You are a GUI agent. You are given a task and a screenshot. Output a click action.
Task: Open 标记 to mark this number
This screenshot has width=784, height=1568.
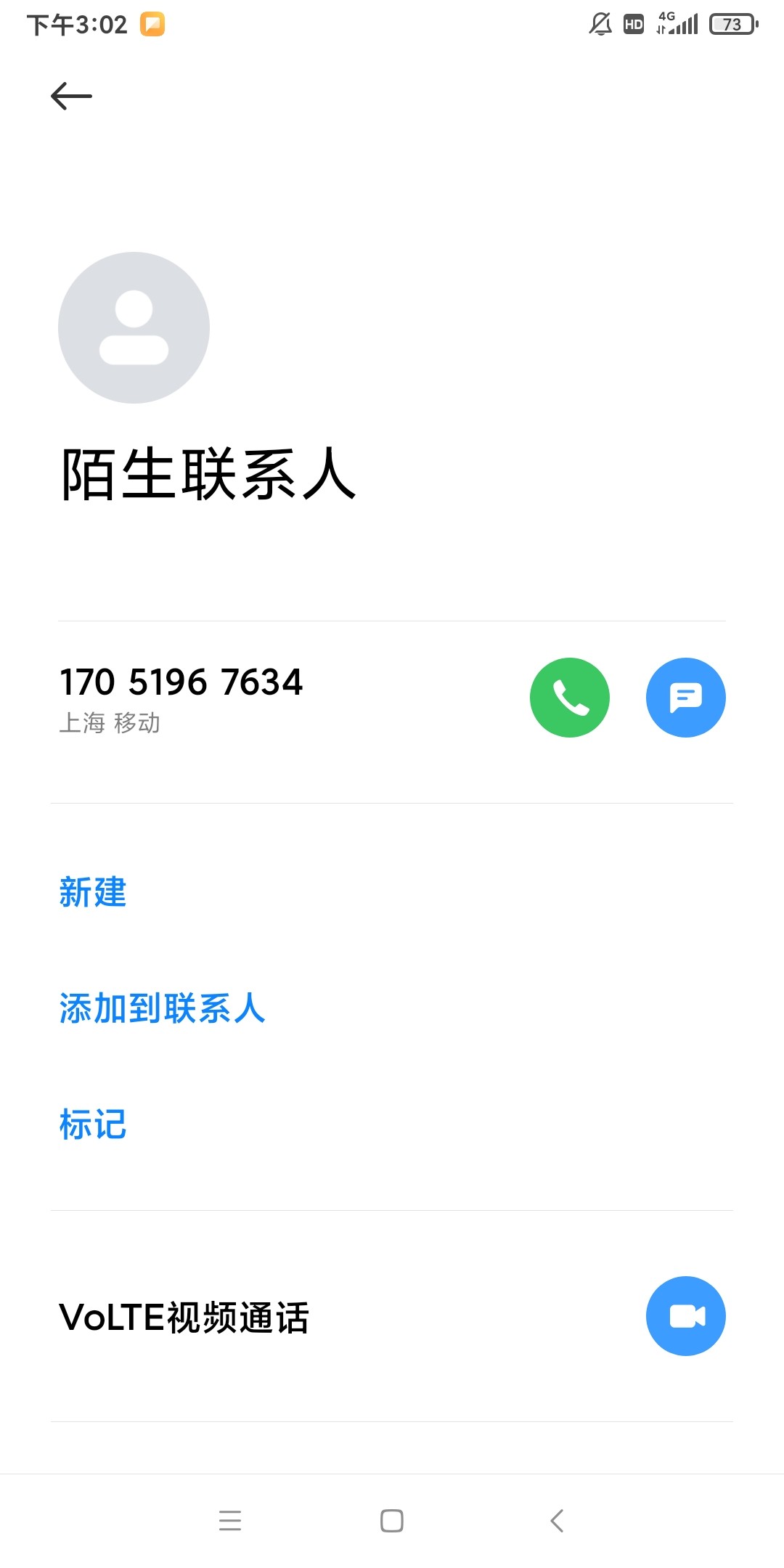pyautogui.click(x=93, y=1124)
